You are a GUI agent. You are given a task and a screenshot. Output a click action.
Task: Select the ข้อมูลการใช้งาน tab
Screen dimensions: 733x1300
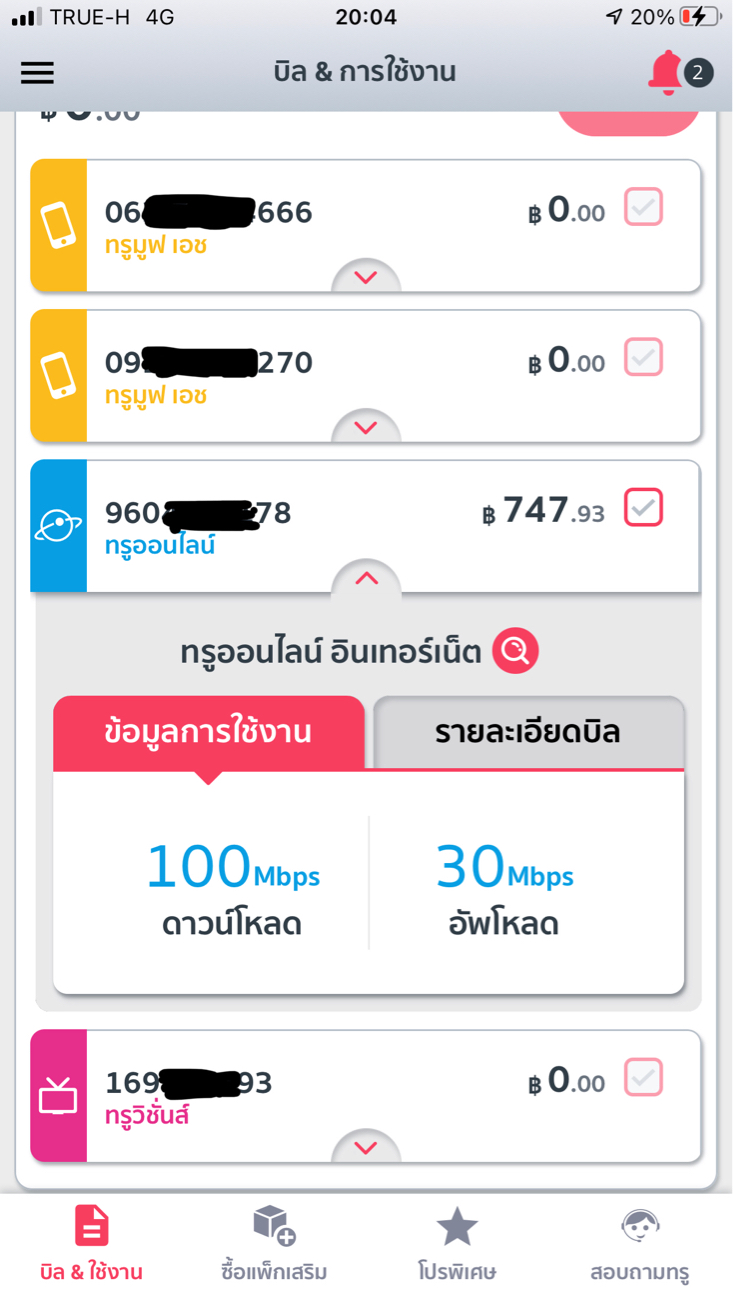pyautogui.click(x=208, y=733)
